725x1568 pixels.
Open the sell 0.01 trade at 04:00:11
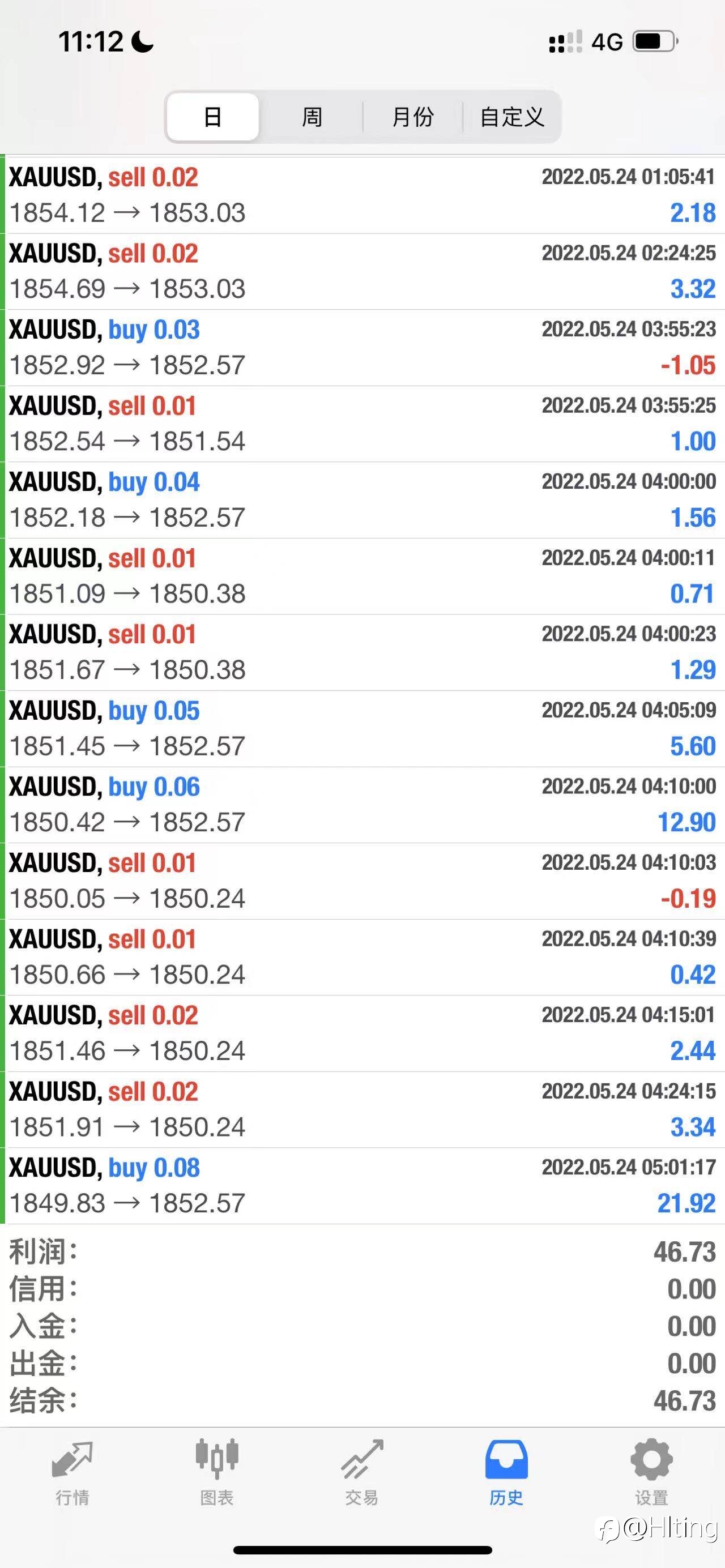pos(365,576)
